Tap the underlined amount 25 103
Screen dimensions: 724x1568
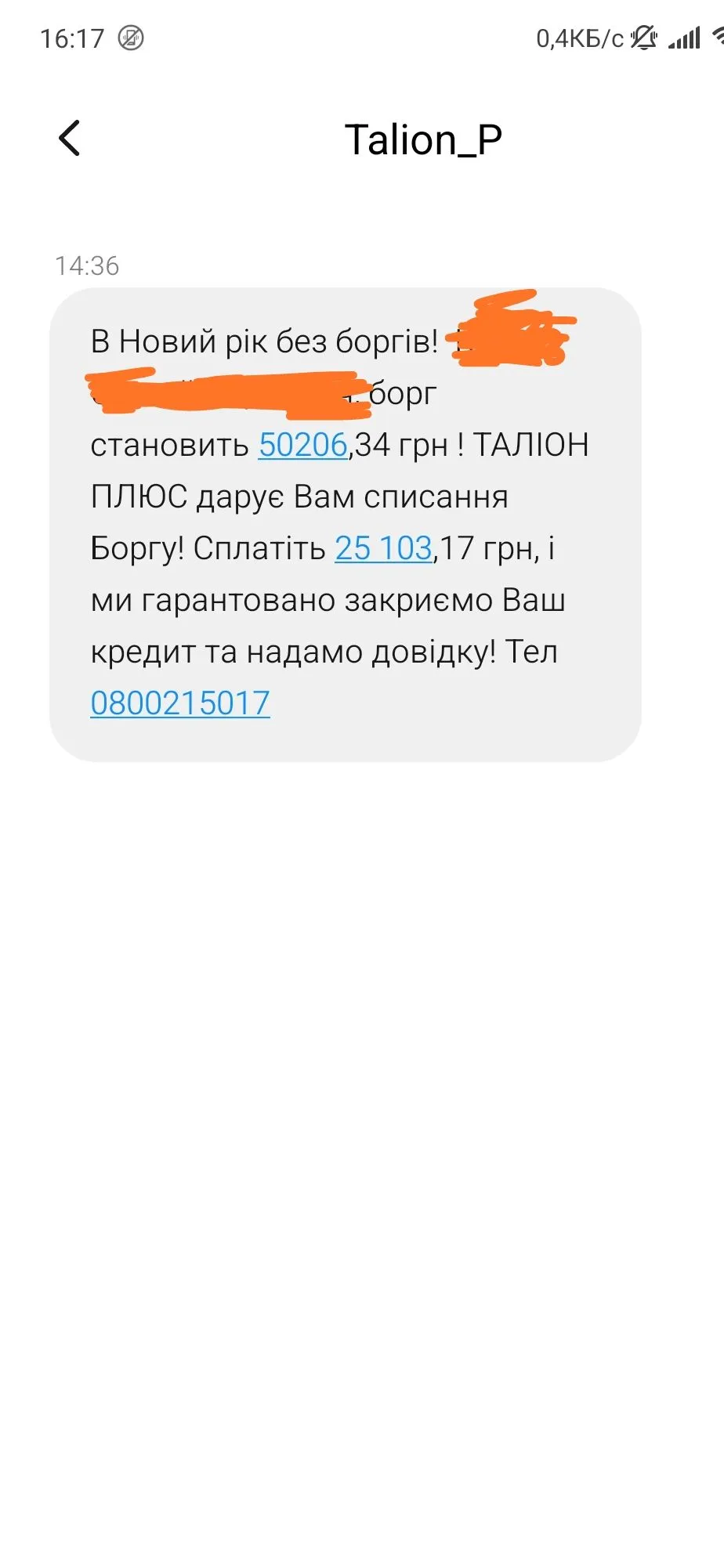tap(383, 548)
